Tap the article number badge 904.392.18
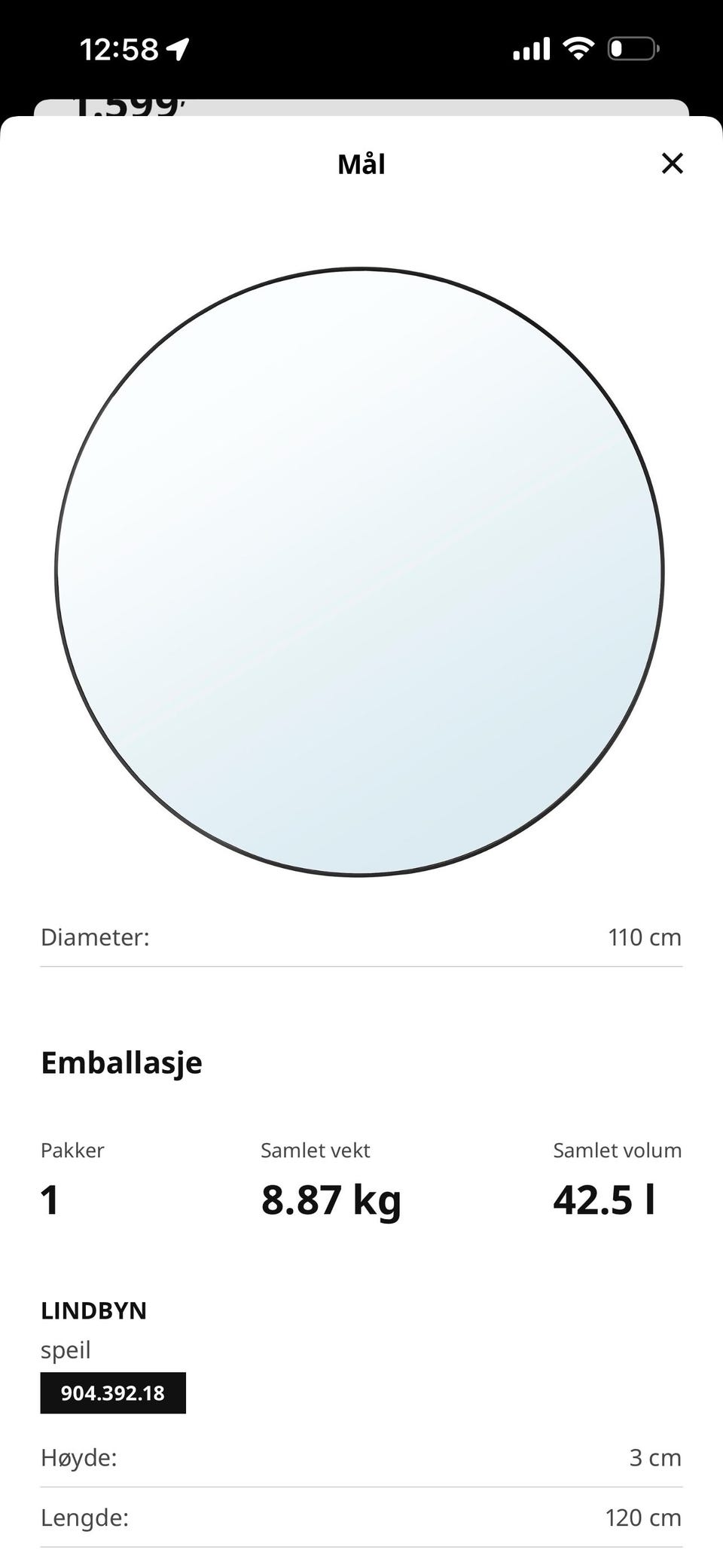The width and height of the screenshot is (723, 1568). 113,1393
